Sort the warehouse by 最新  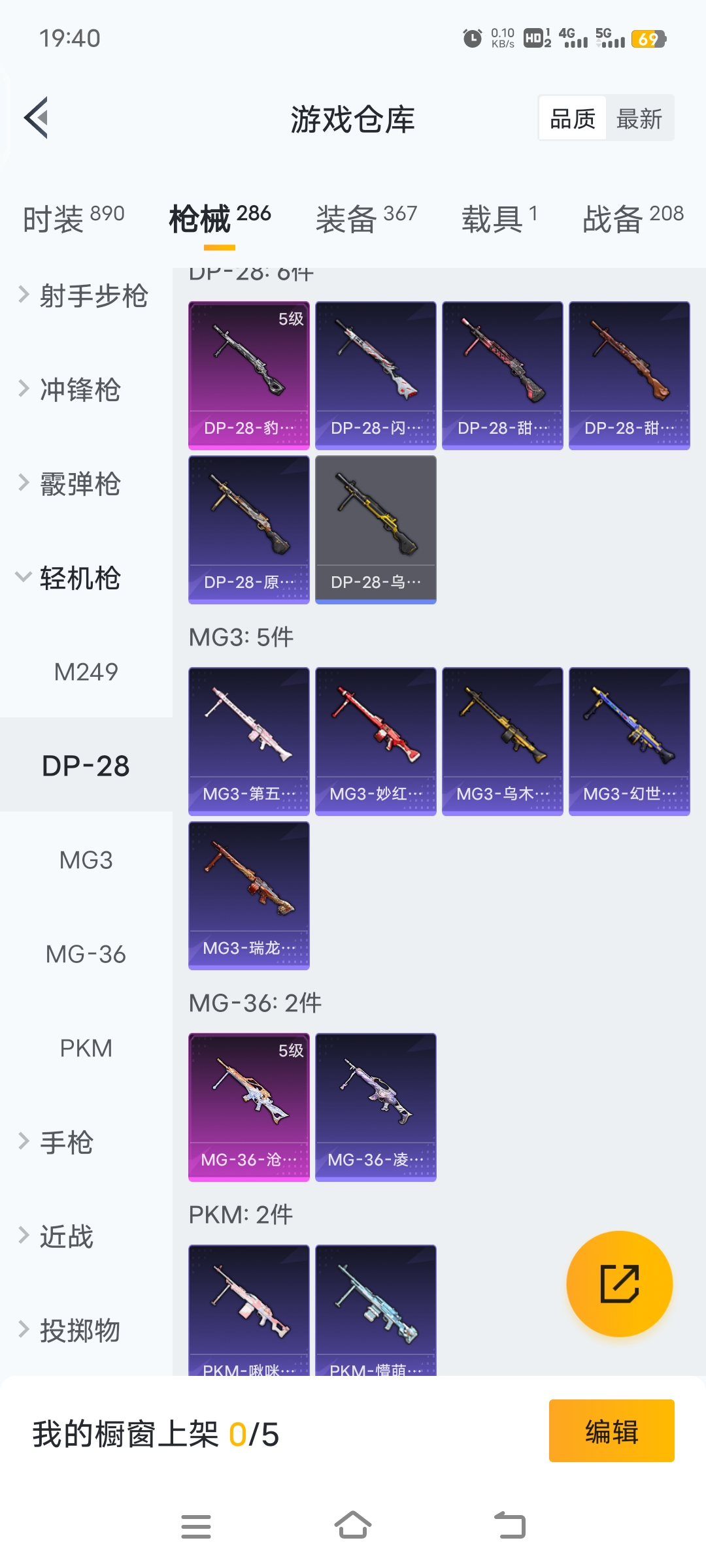pos(639,119)
